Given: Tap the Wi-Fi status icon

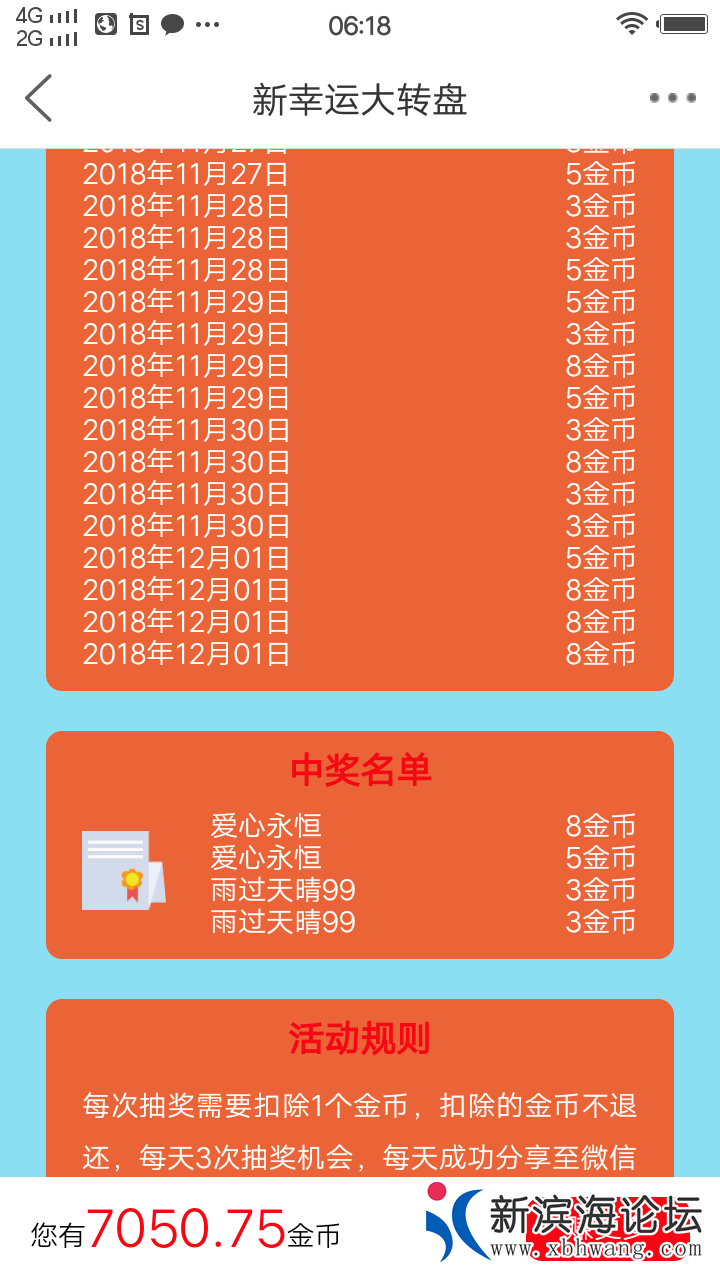Looking at the screenshot, I should pyautogui.click(x=633, y=21).
